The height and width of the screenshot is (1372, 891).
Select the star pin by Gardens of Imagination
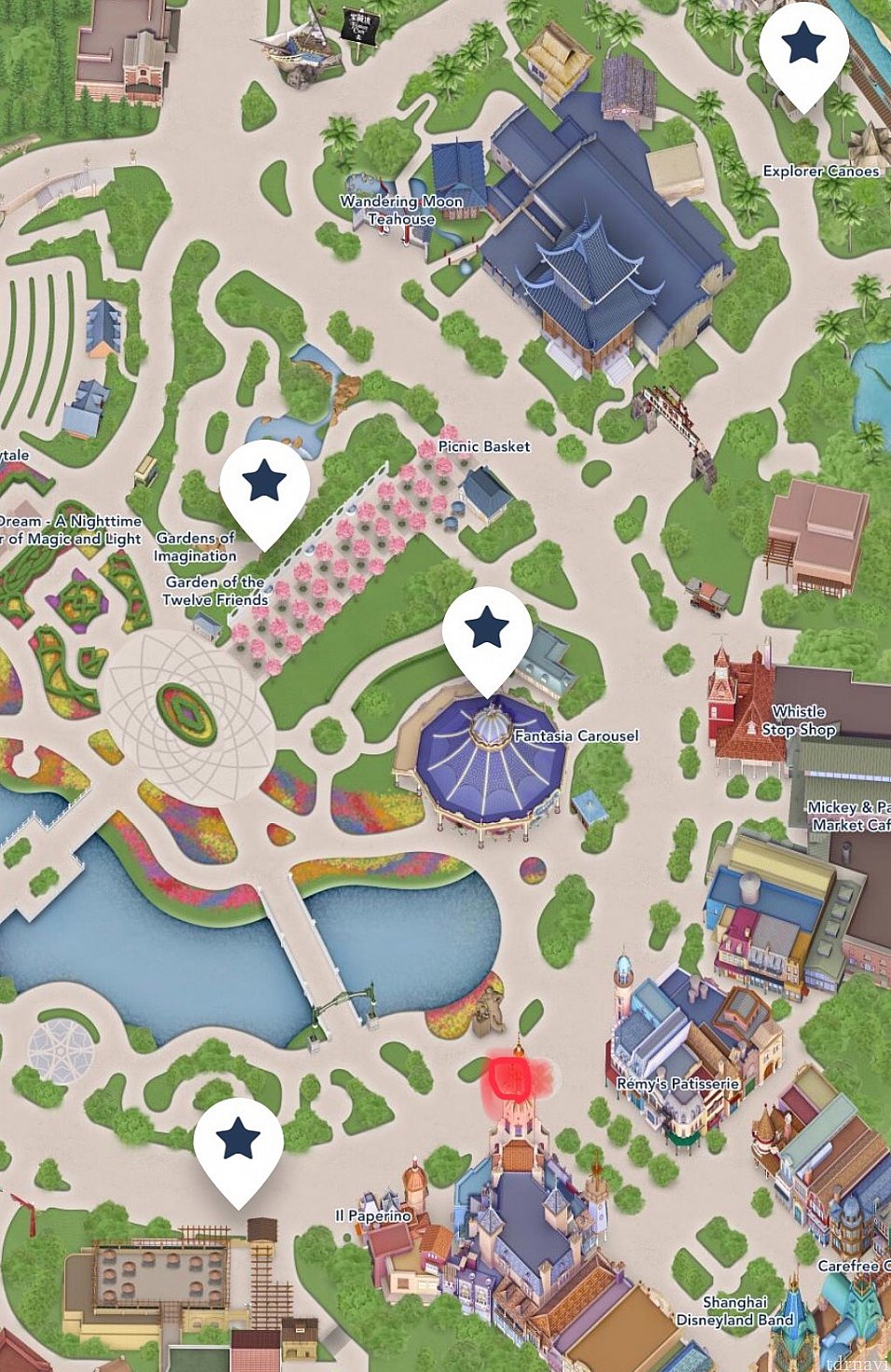tap(265, 484)
